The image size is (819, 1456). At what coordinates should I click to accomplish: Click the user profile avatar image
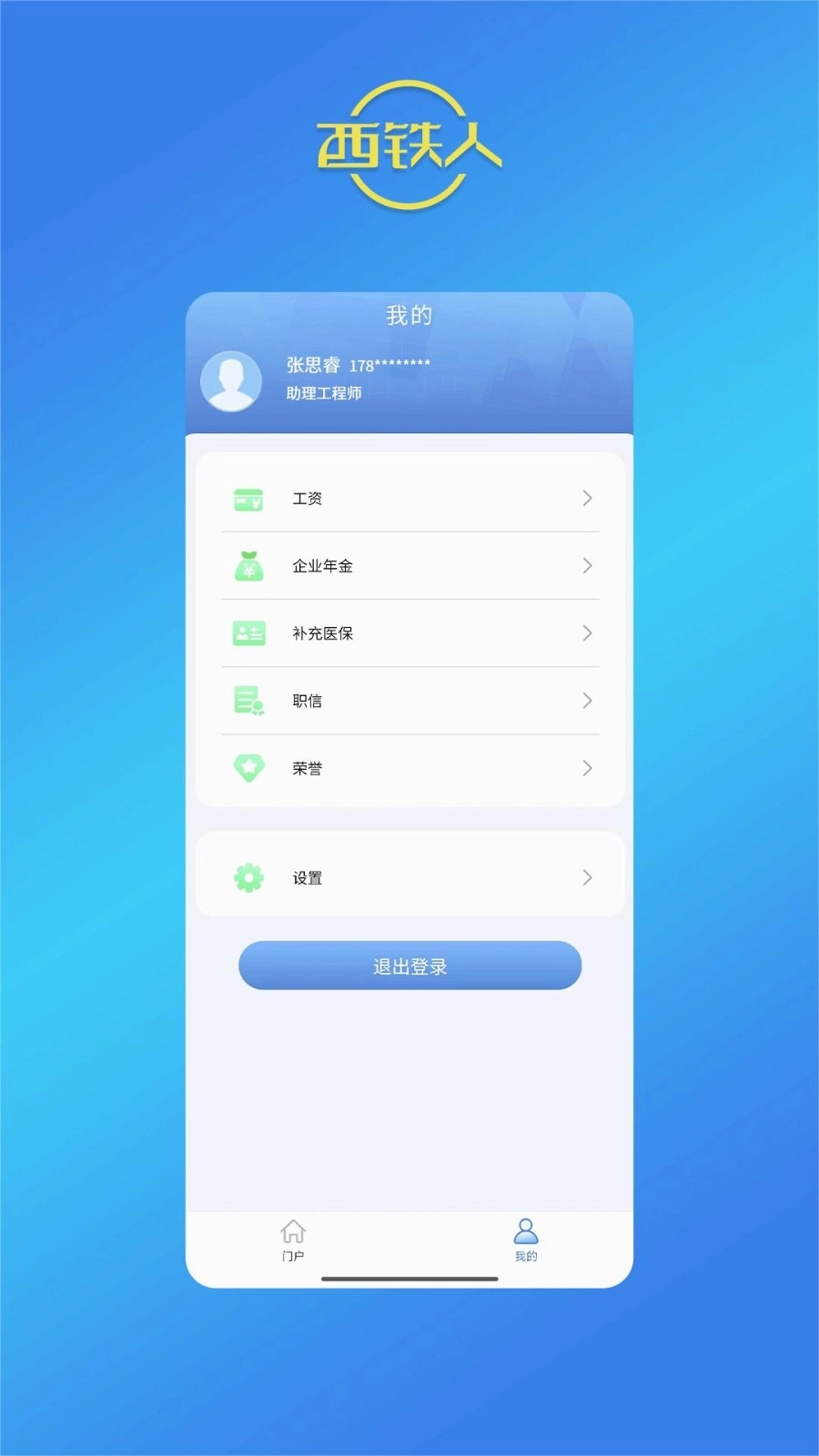coord(231,380)
